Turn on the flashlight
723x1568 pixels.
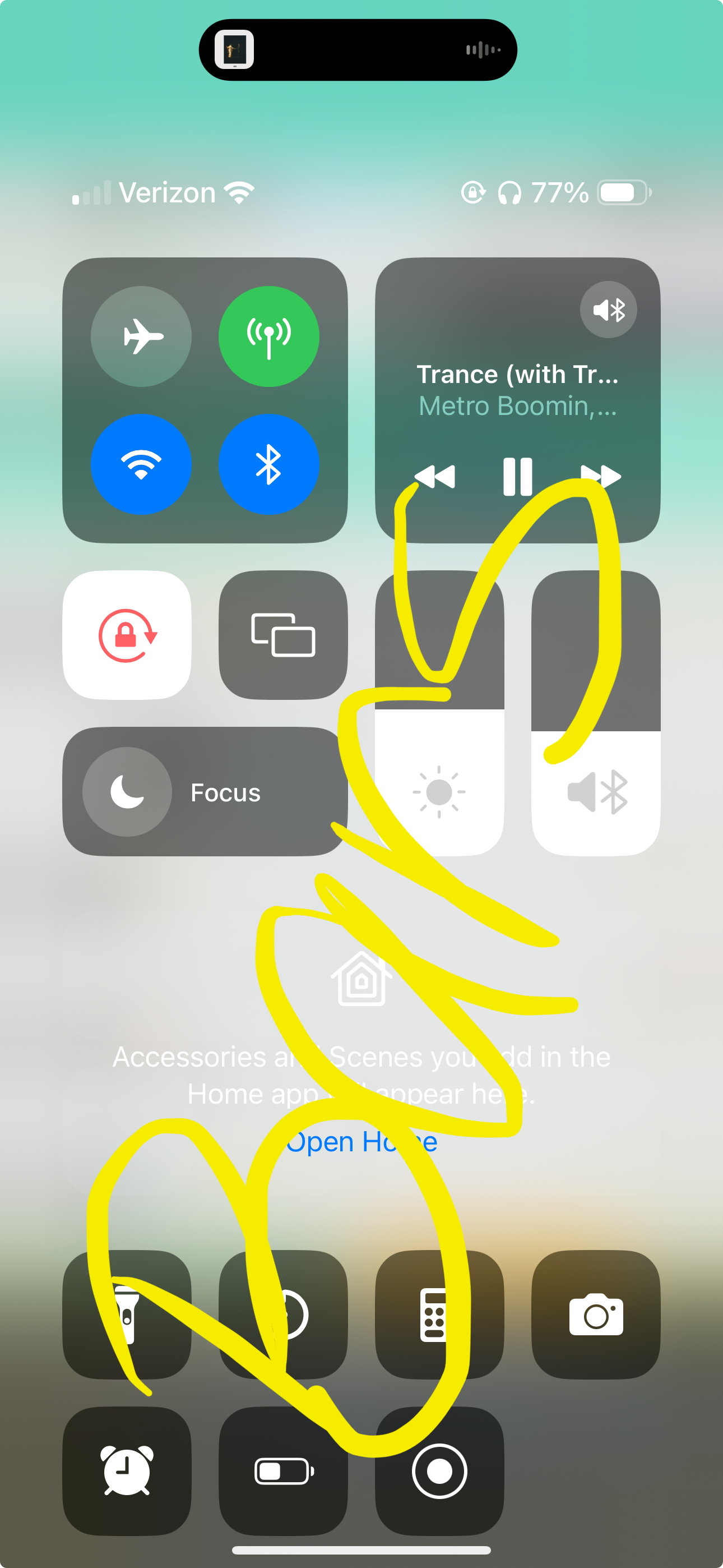127,1315
